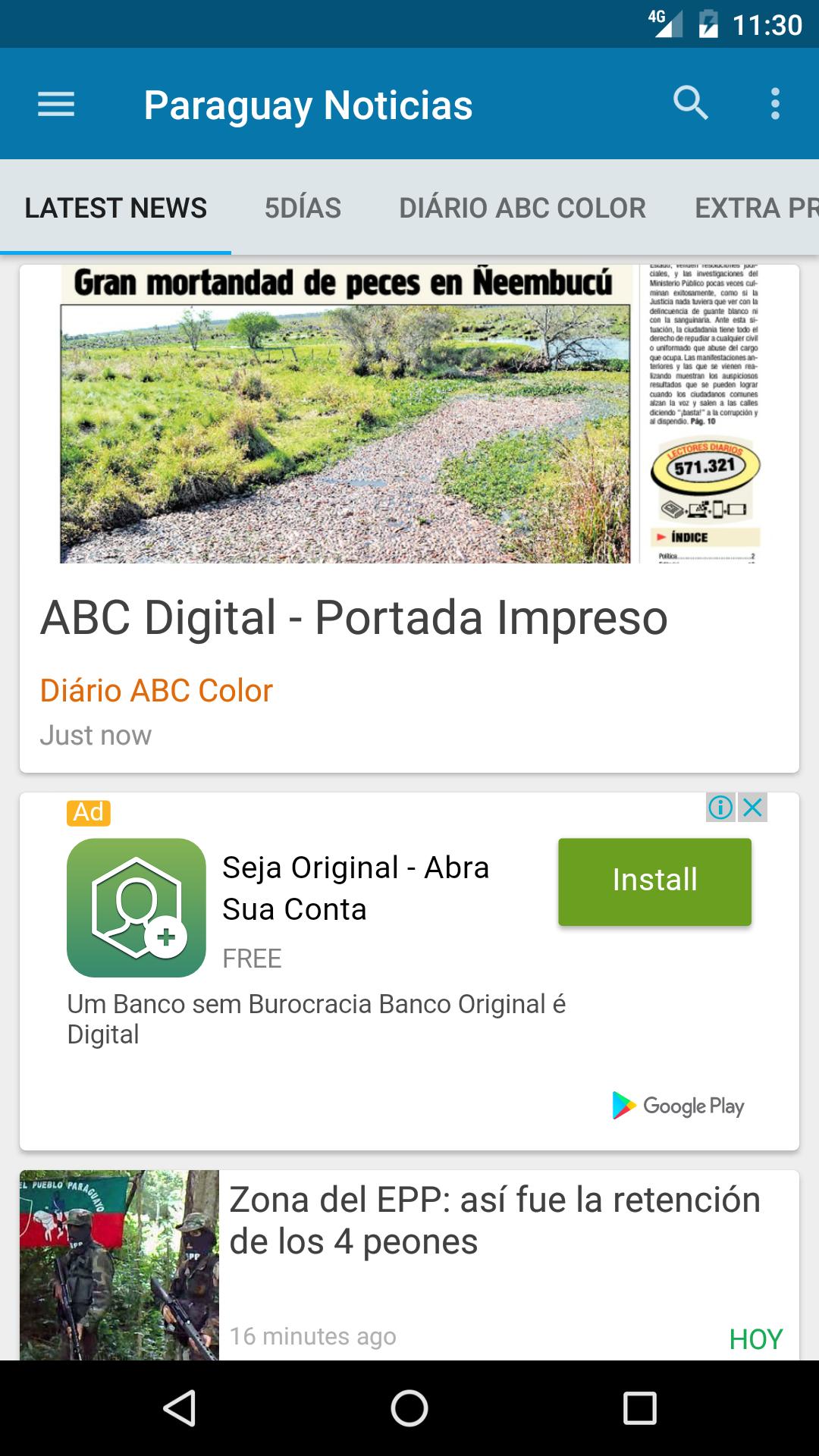Open the overflow menu

click(x=775, y=104)
